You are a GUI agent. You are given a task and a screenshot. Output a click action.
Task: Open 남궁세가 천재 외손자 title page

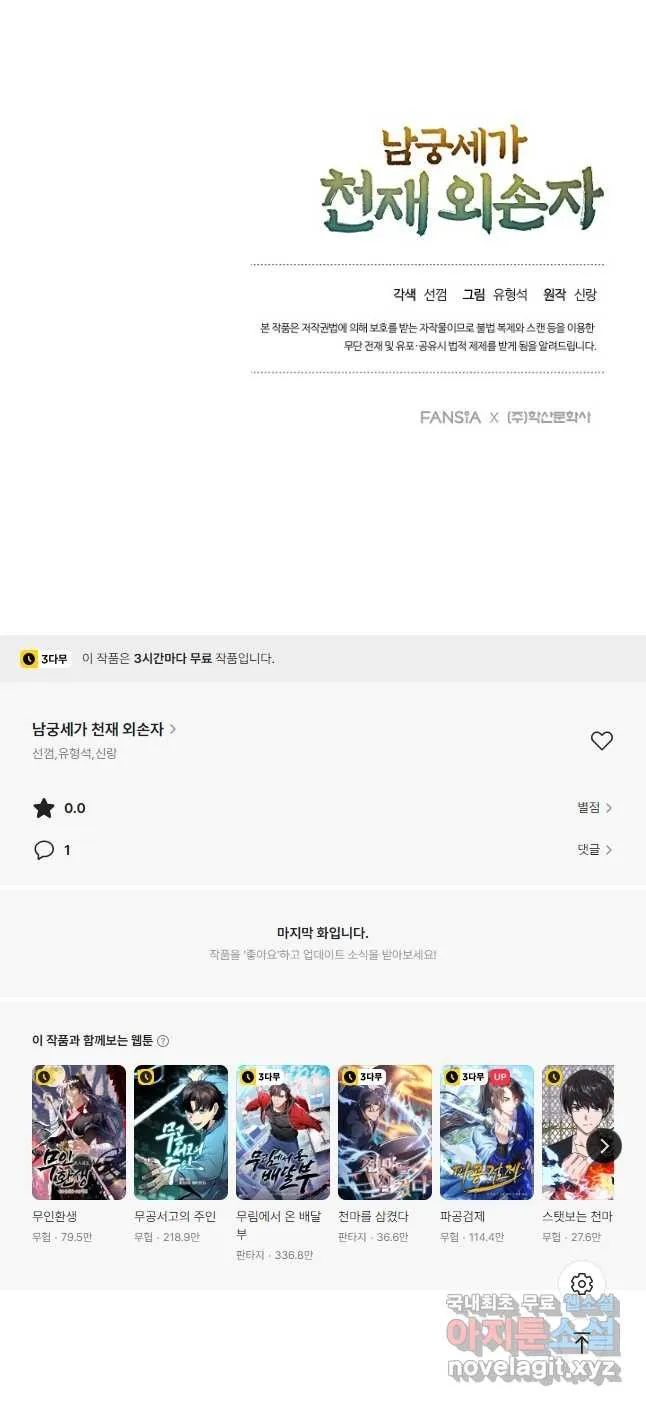click(x=104, y=730)
